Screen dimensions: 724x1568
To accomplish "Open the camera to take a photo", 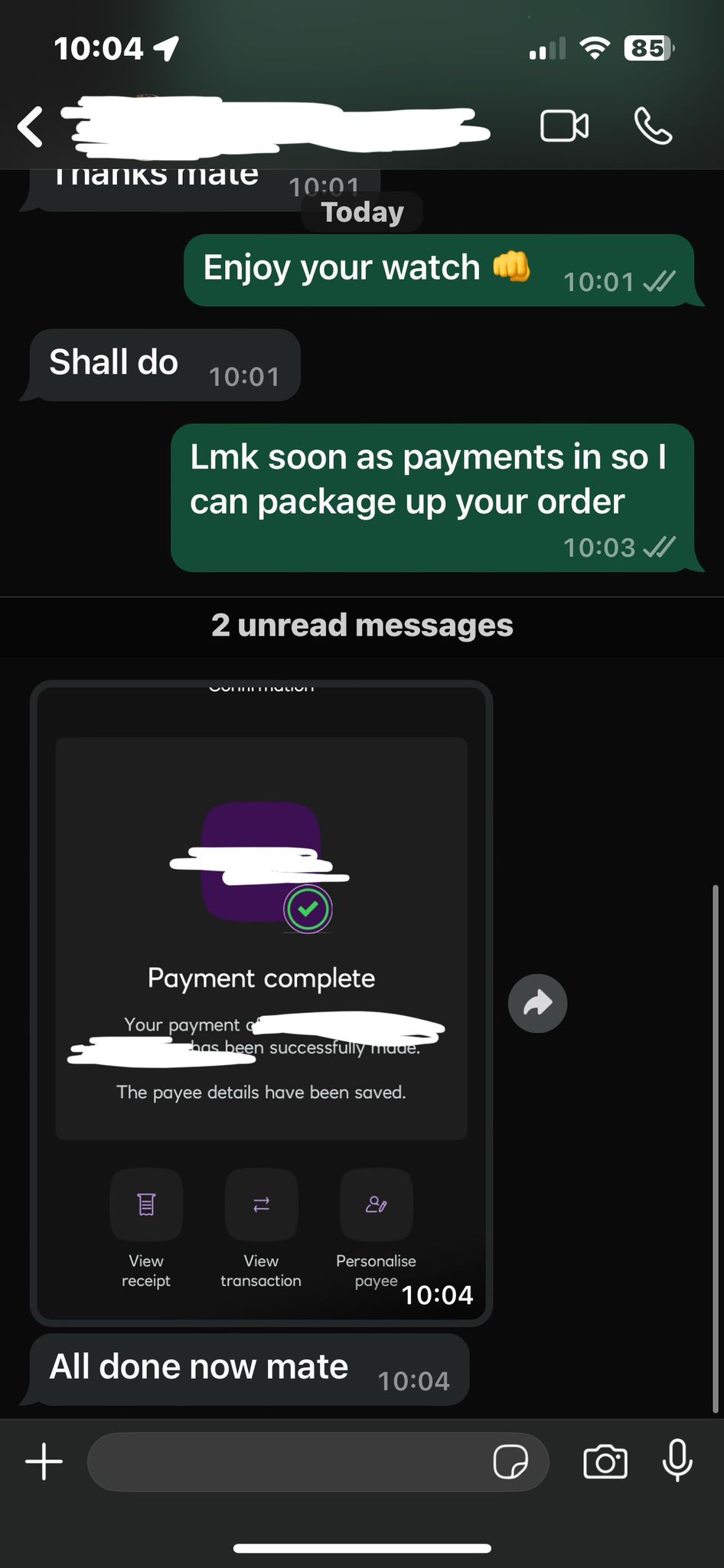I will point(605,1462).
